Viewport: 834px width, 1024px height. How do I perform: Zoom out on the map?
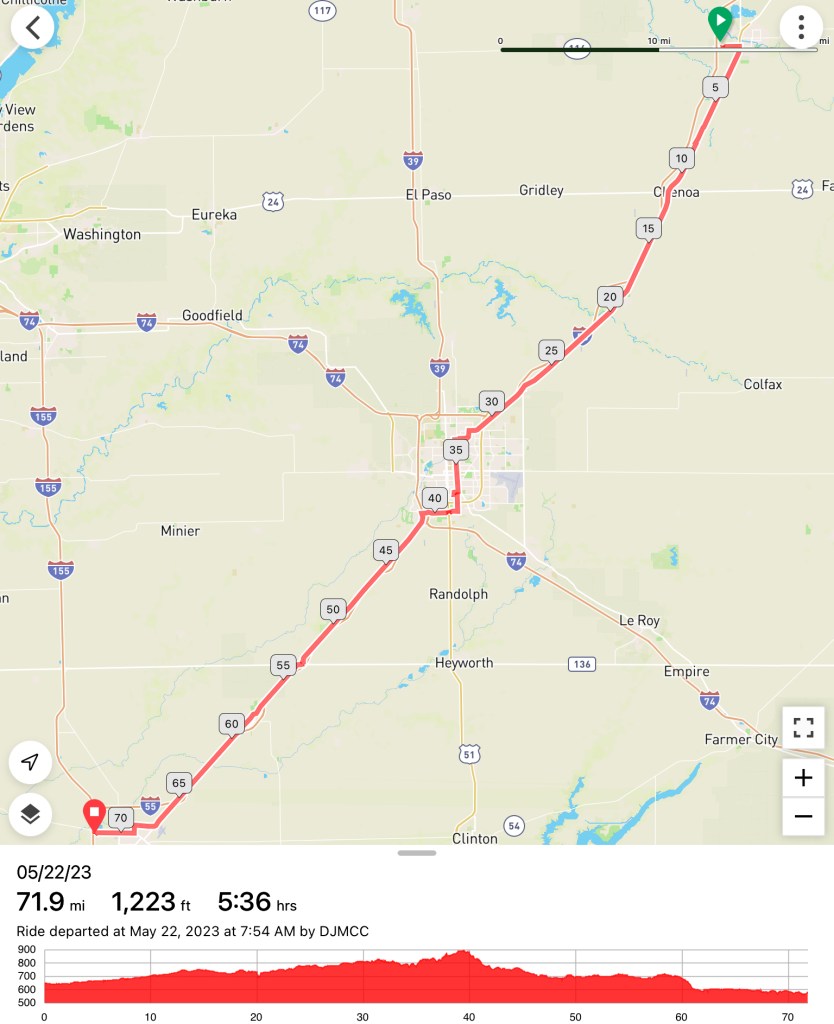click(x=803, y=817)
